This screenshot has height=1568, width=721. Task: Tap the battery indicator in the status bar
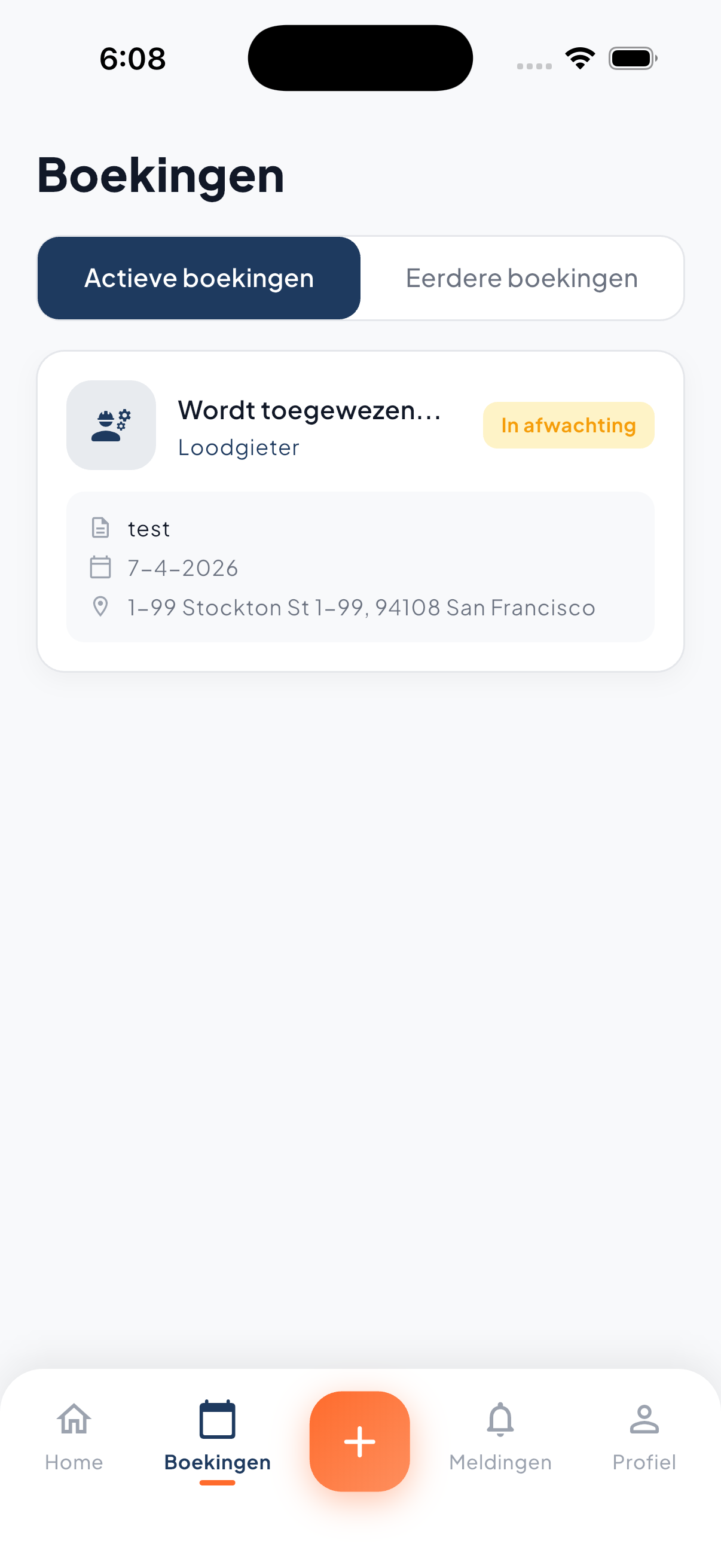click(x=632, y=57)
